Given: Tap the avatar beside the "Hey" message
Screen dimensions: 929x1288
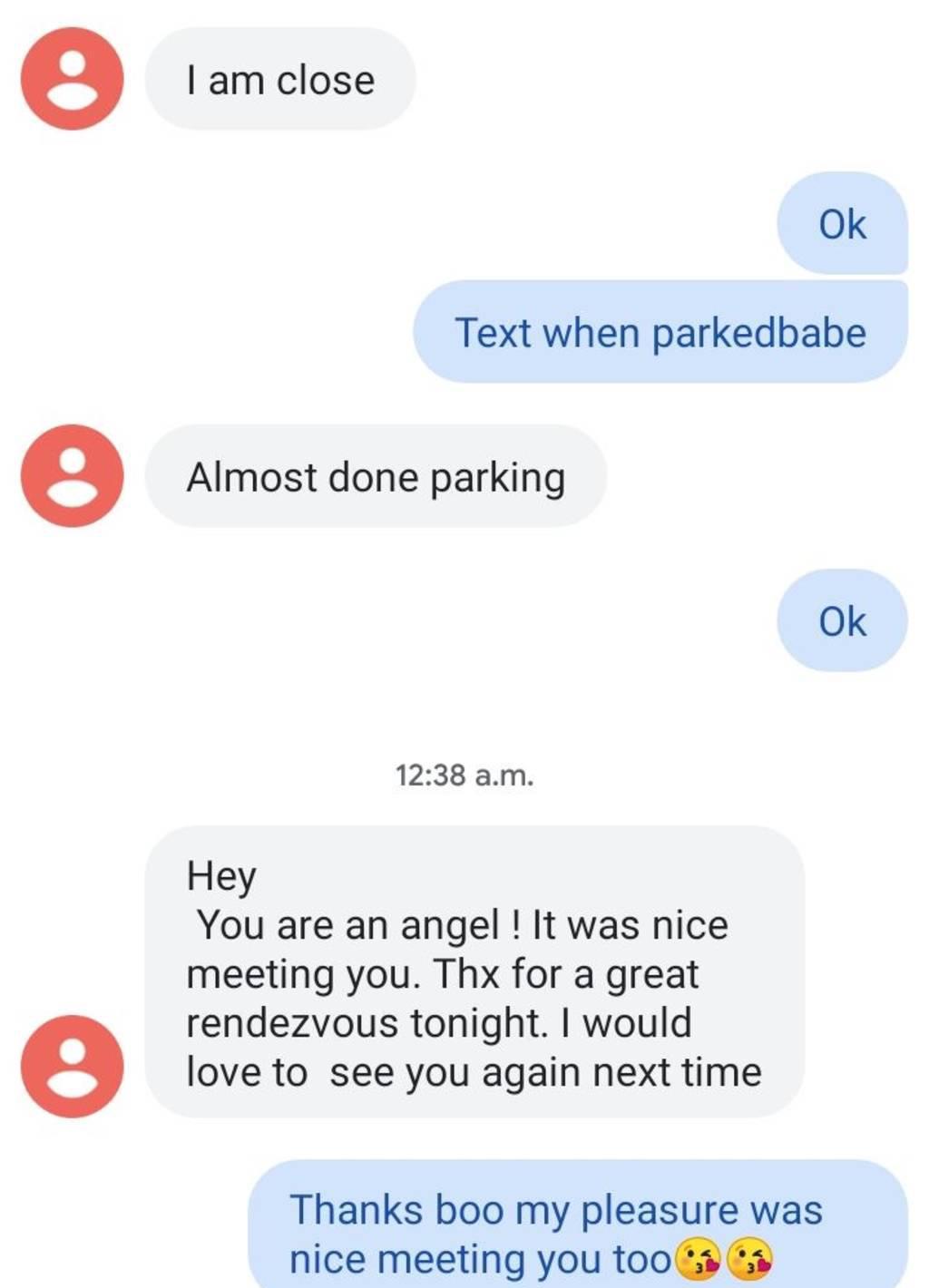Looking at the screenshot, I should click(x=73, y=1066).
